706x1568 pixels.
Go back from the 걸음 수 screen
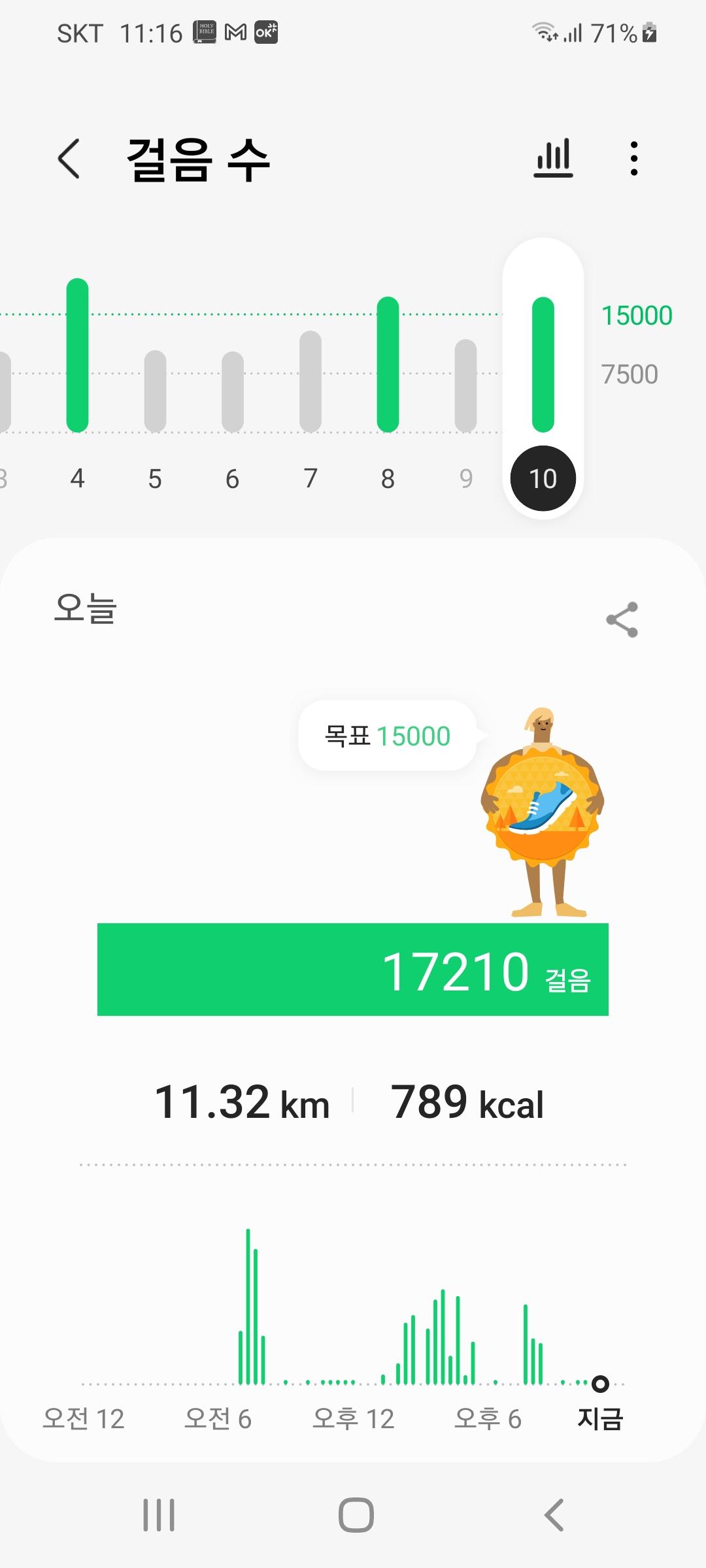[x=69, y=159]
